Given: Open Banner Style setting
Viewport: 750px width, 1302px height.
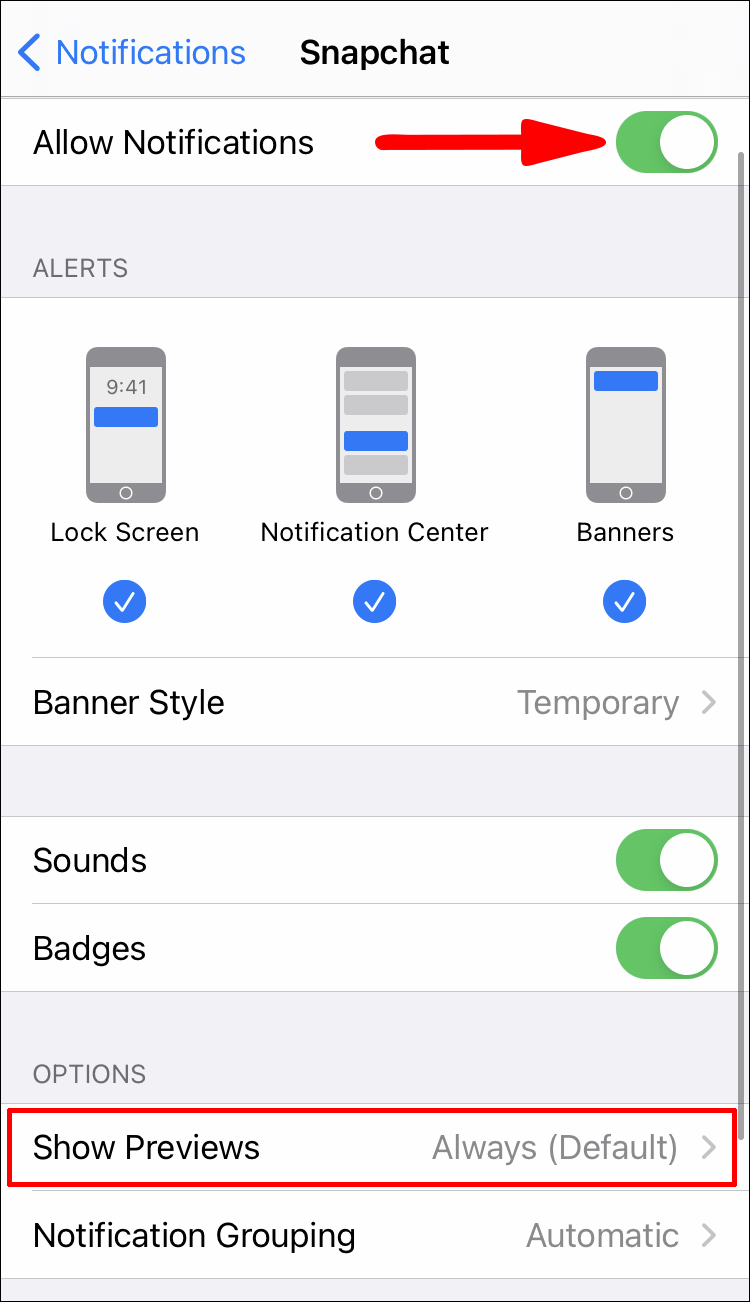Looking at the screenshot, I should coord(375,702).
